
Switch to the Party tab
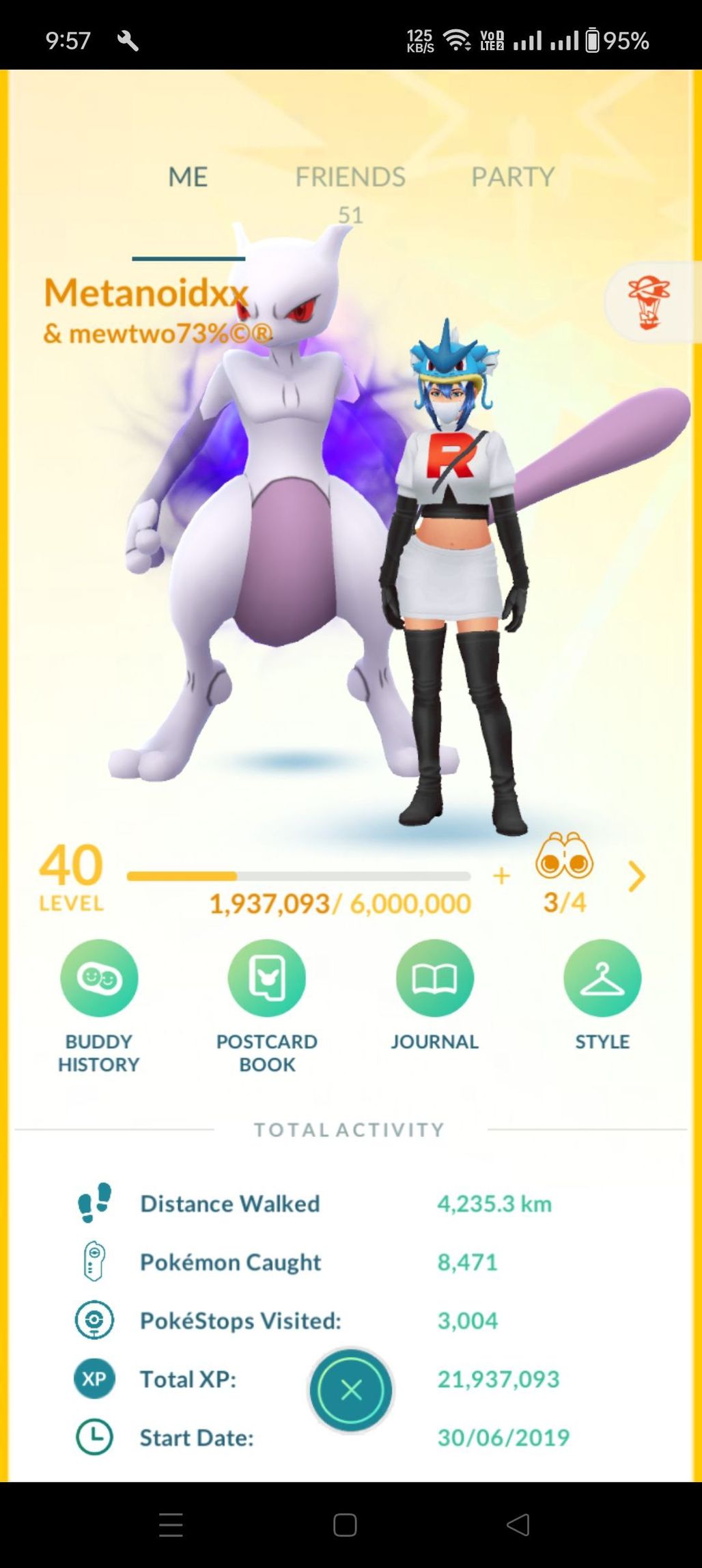tap(513, 177)
